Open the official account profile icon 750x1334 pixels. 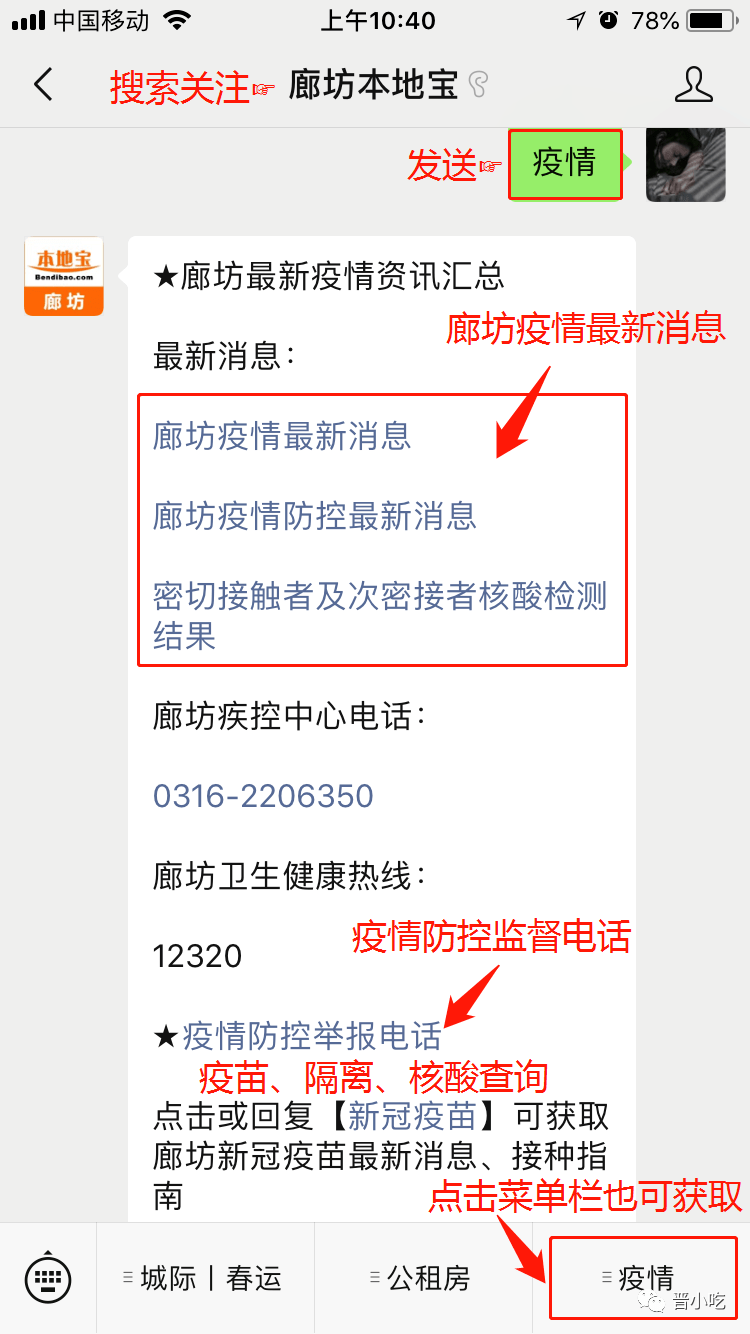pos(694,85)
